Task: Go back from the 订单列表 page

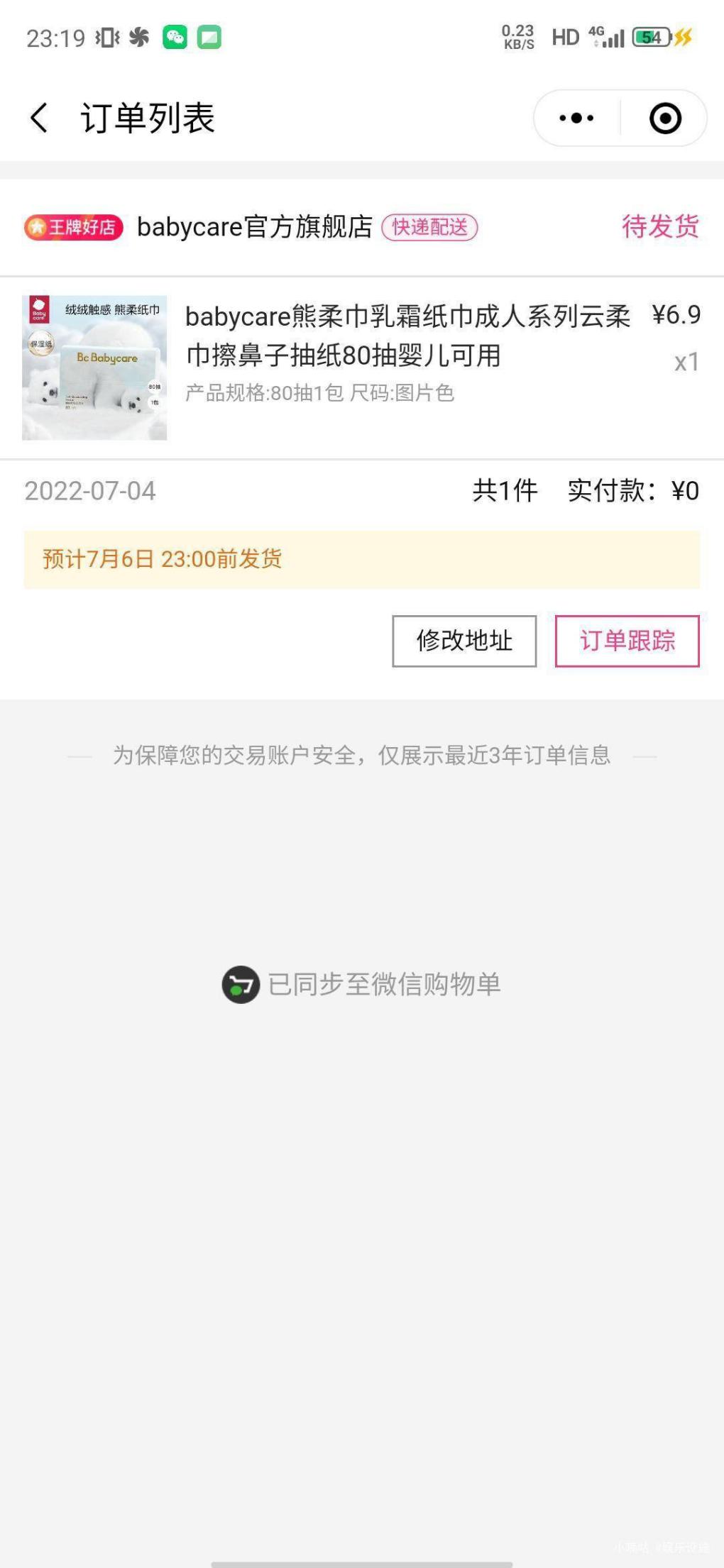Action: click(40, 118)
